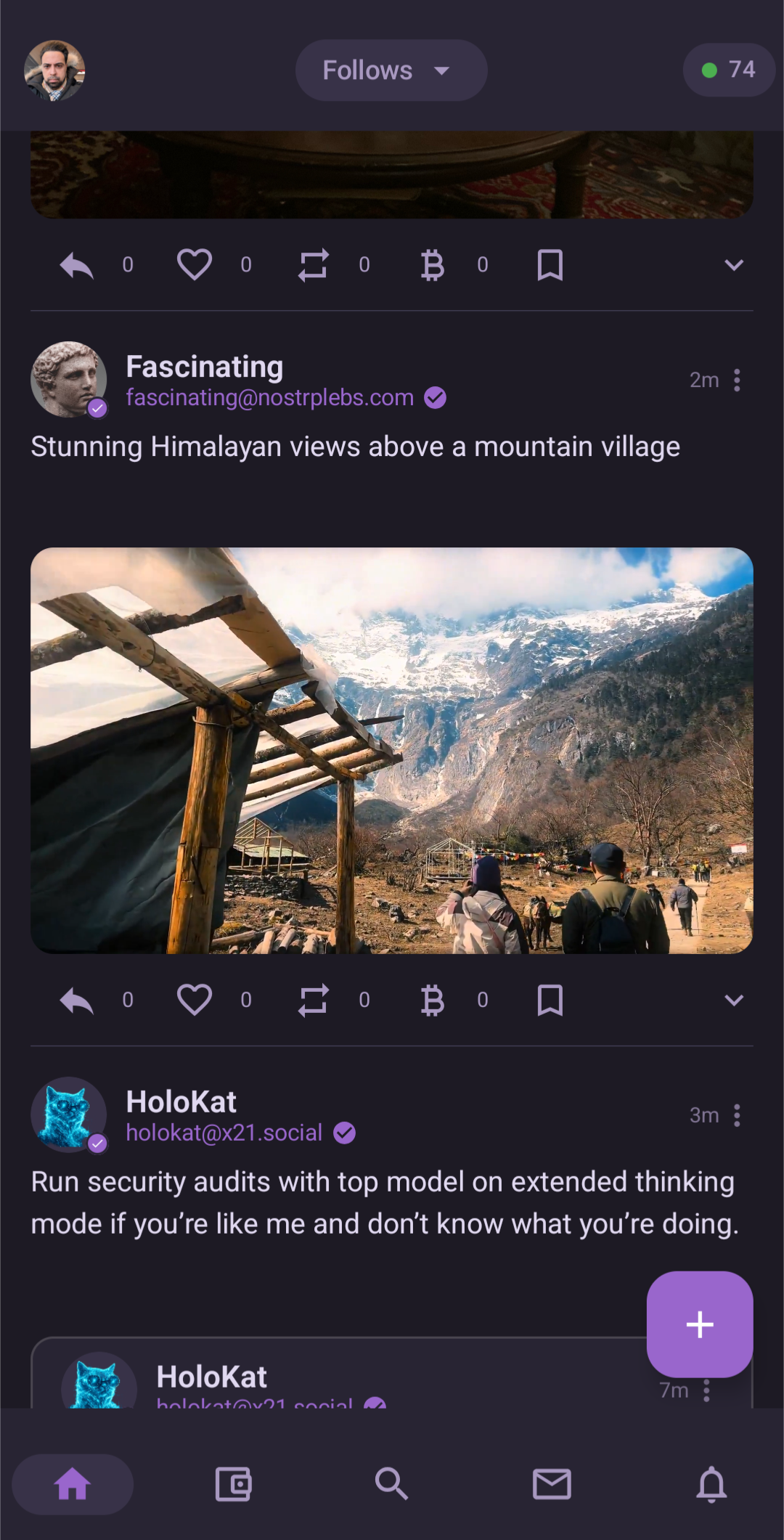View HoloKat's profile from the 3m post

point(69,1115)
